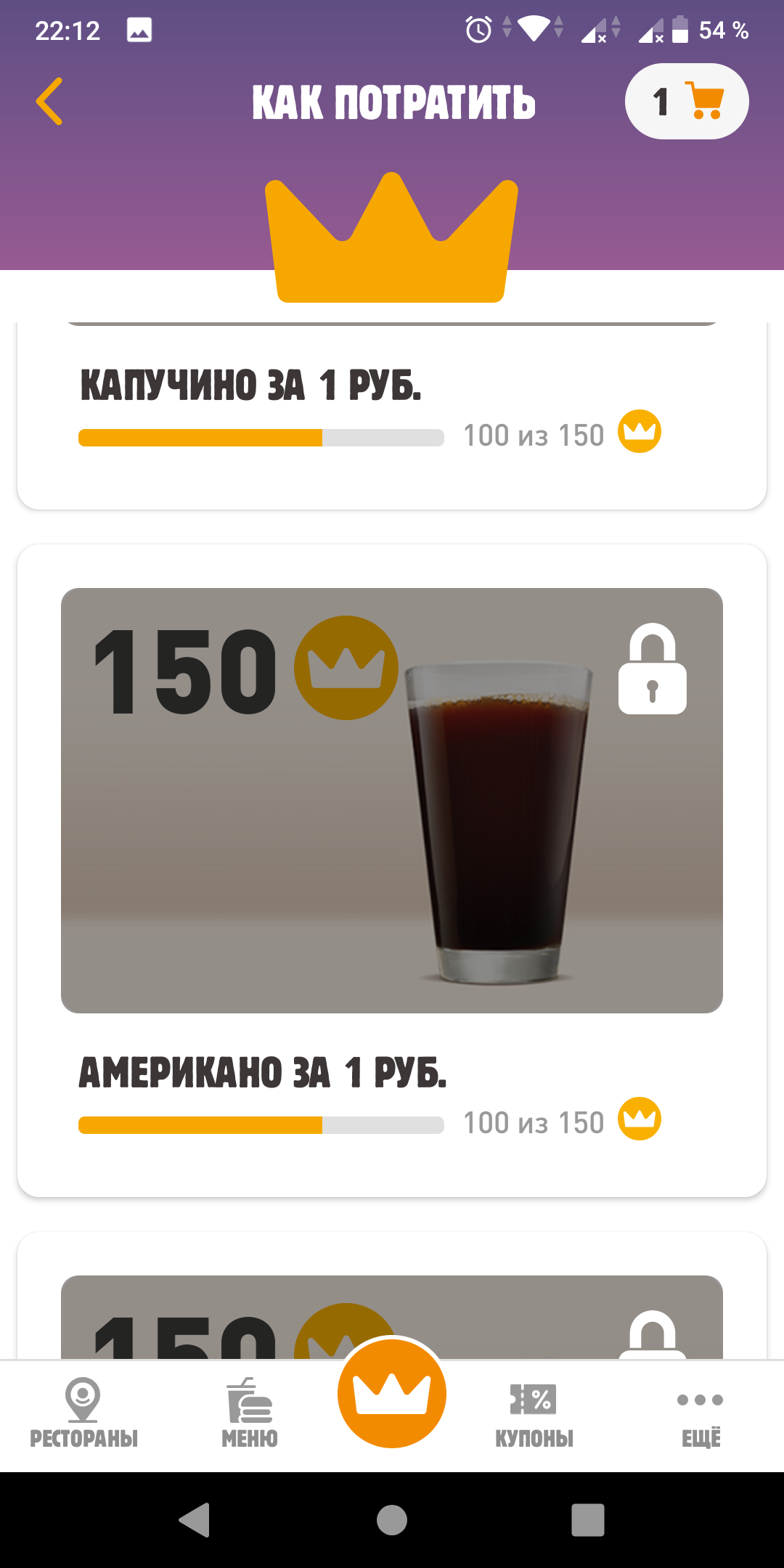Tap the system home button
The width and height of the screenshot is (784, 1568).
pos(392,1520)
